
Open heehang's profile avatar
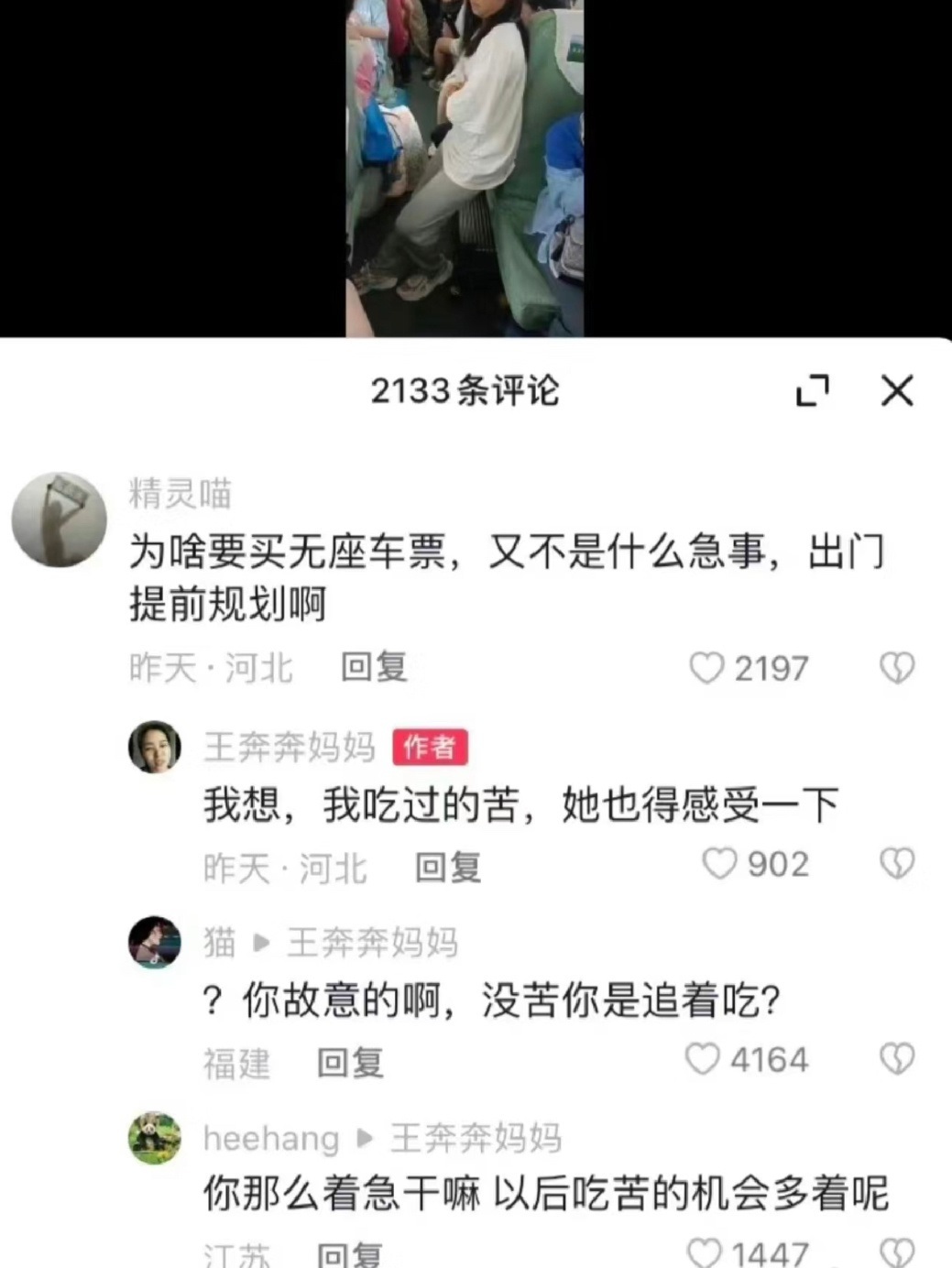(x=154, y=1138)
